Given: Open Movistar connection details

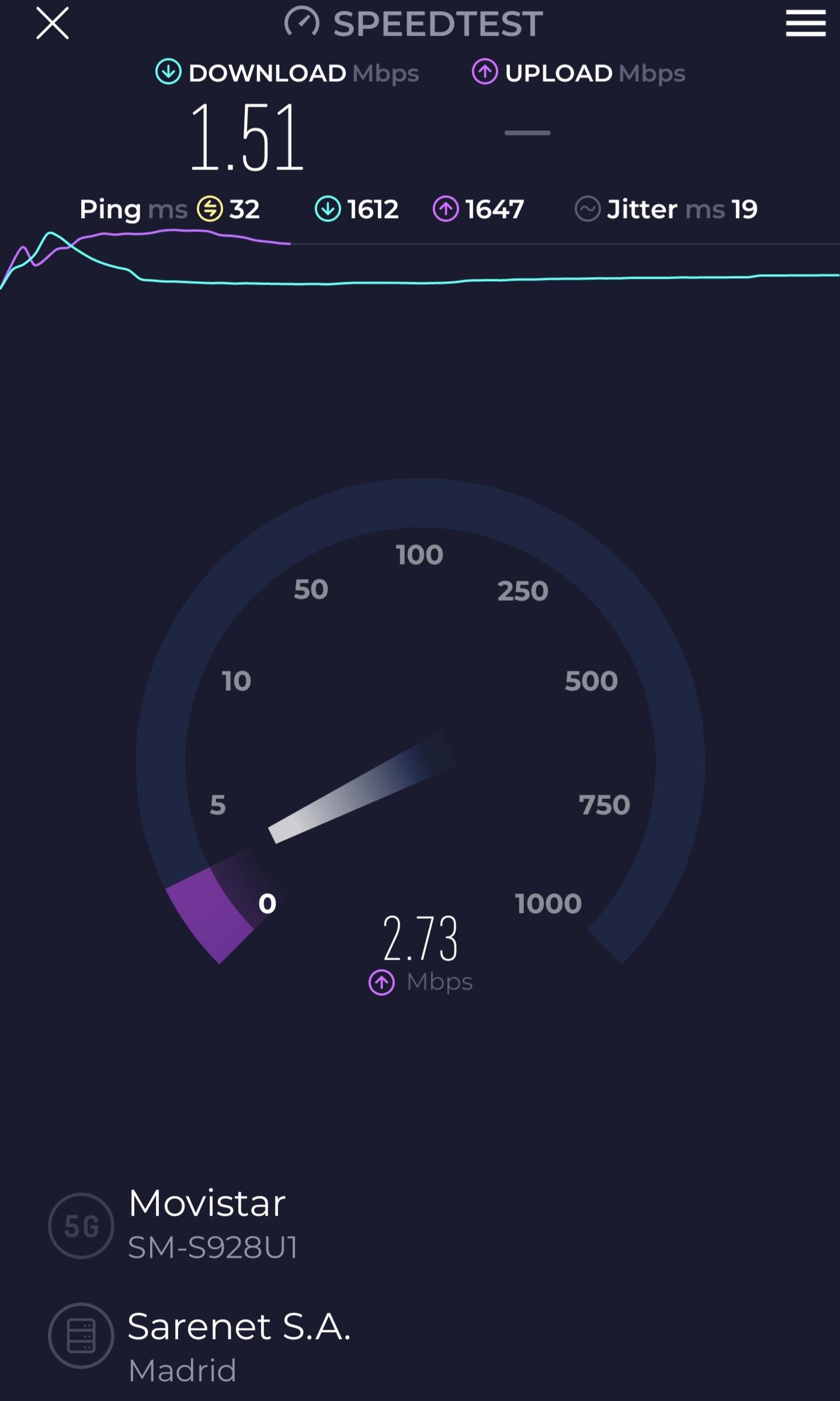Looking at the screenshot, I should (207, 1223).
